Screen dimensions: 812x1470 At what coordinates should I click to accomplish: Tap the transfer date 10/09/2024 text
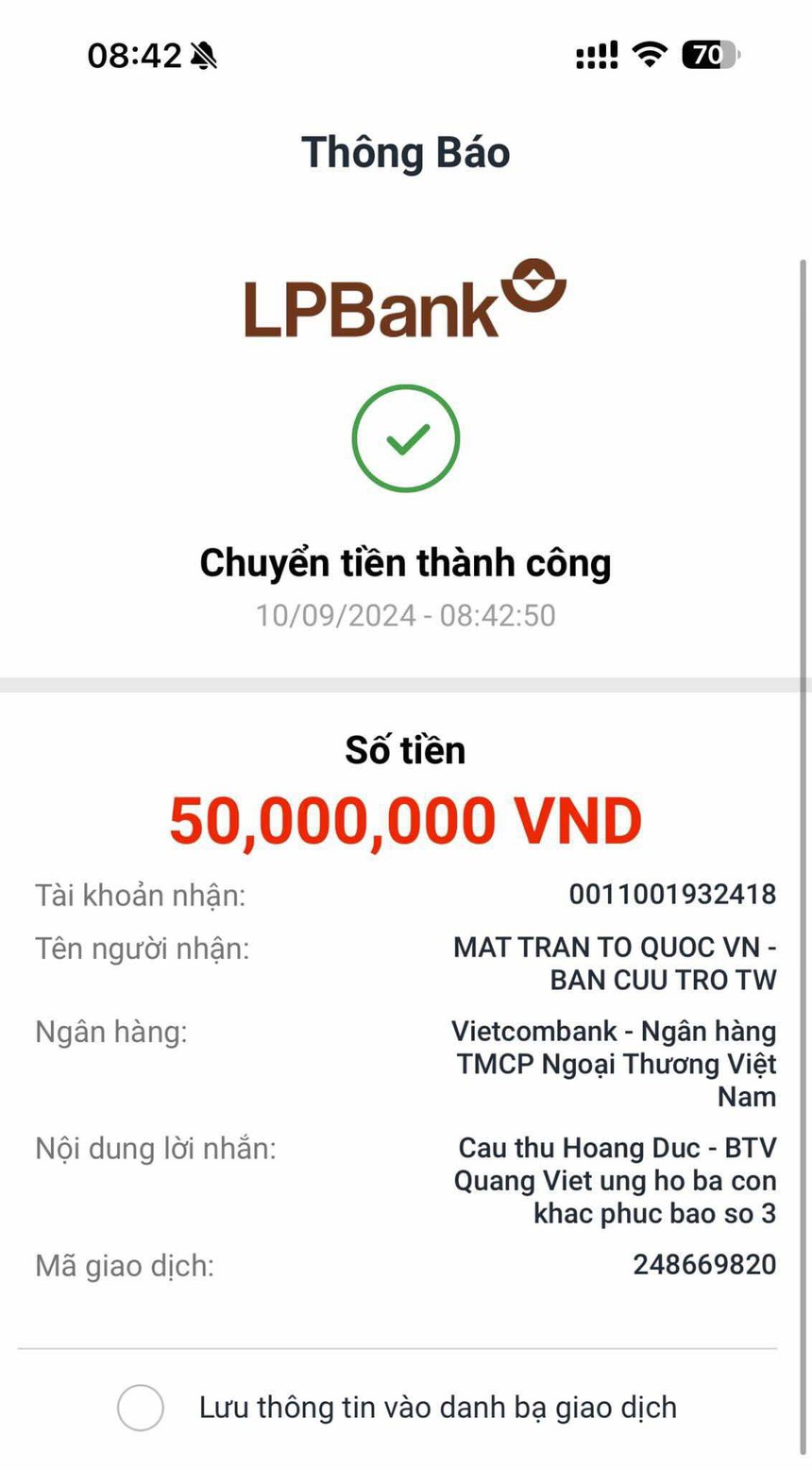pyautogui.click(x=406, y=615)
